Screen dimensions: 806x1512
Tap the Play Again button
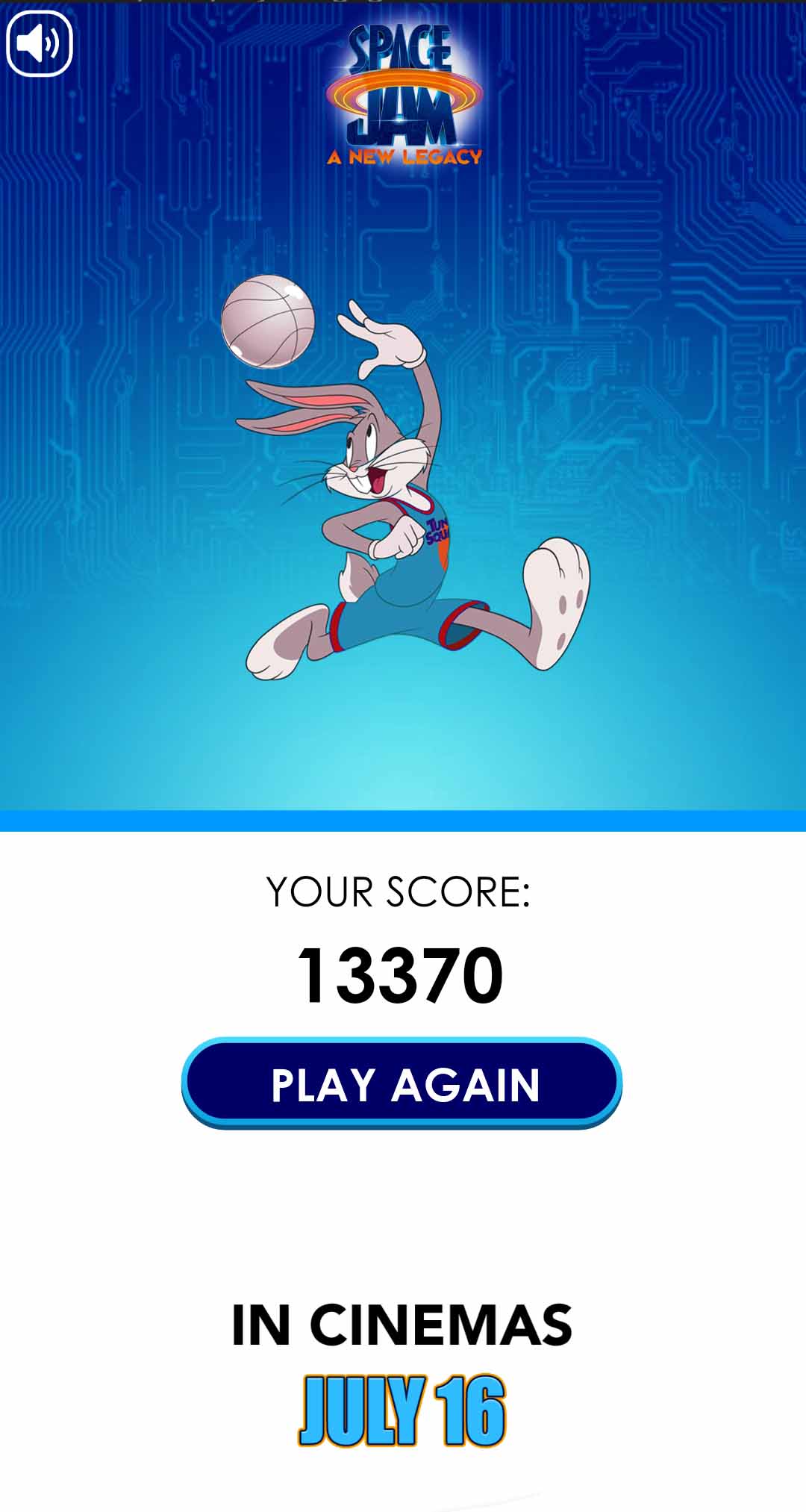[x=402, y=1083]
